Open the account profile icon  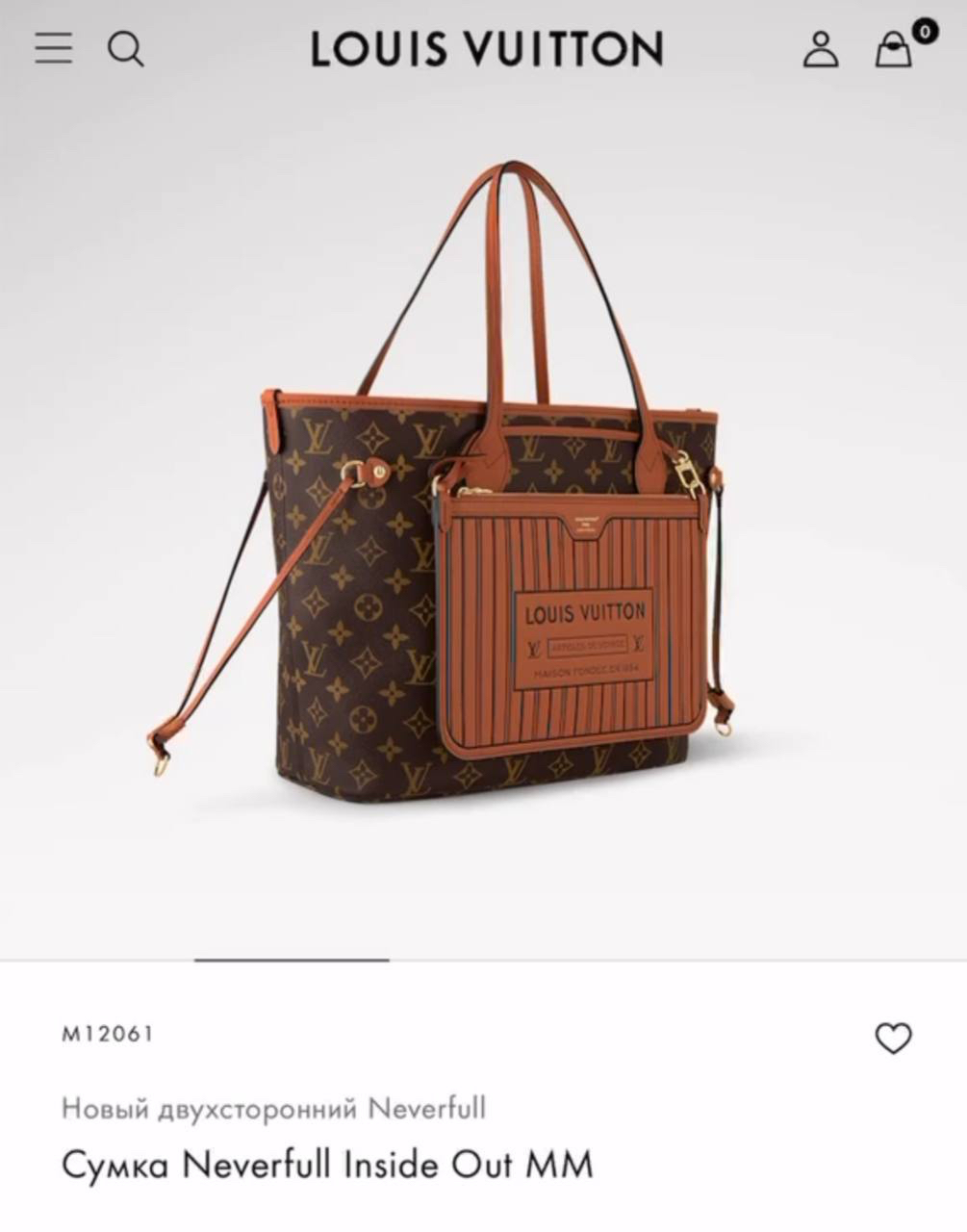click(x=821, y=48)
